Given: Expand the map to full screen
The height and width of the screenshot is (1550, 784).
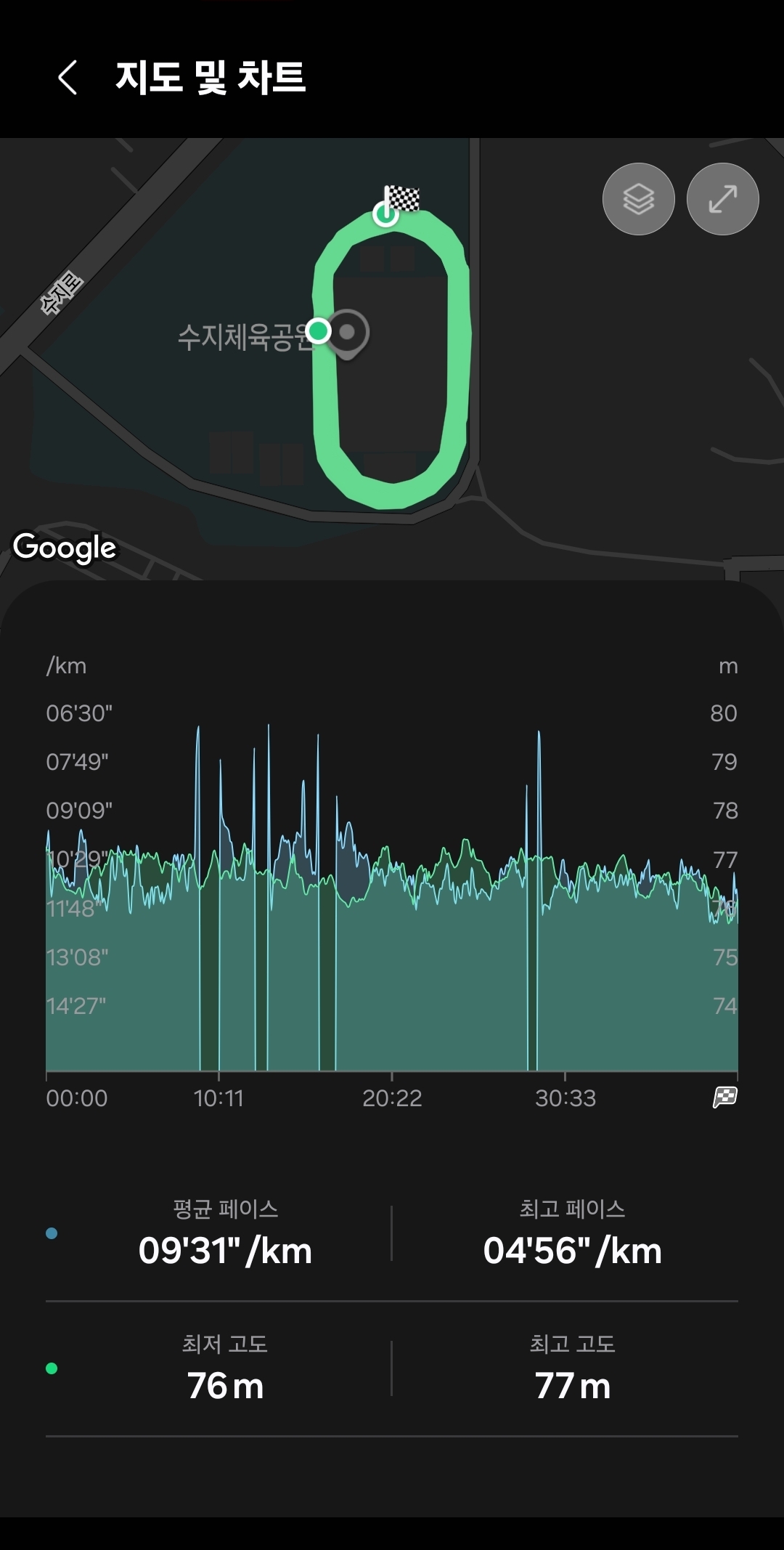Looking at the screenshot, I should coord(723,199).
